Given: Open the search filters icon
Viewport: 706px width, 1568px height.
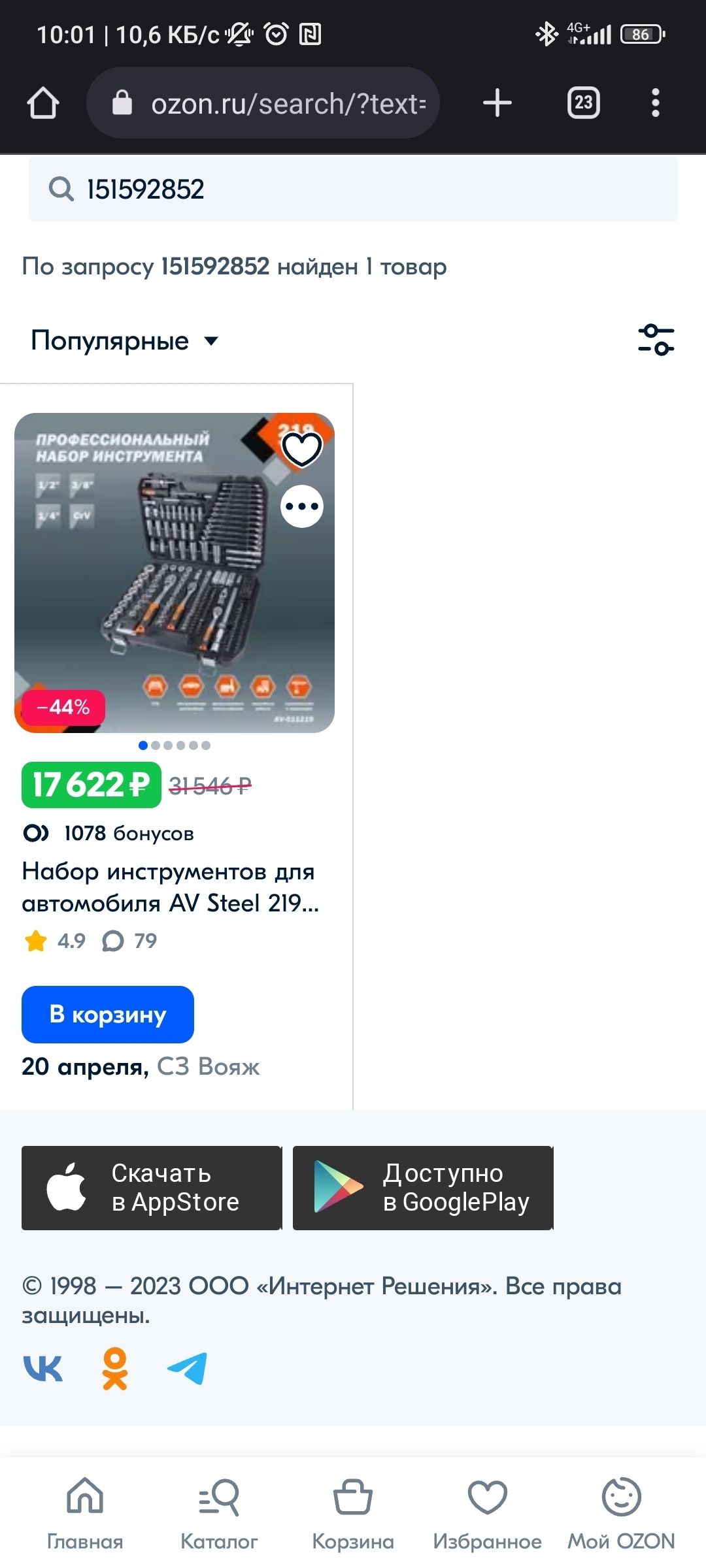Looking at the screenshot, I should [x=656, y=340].
